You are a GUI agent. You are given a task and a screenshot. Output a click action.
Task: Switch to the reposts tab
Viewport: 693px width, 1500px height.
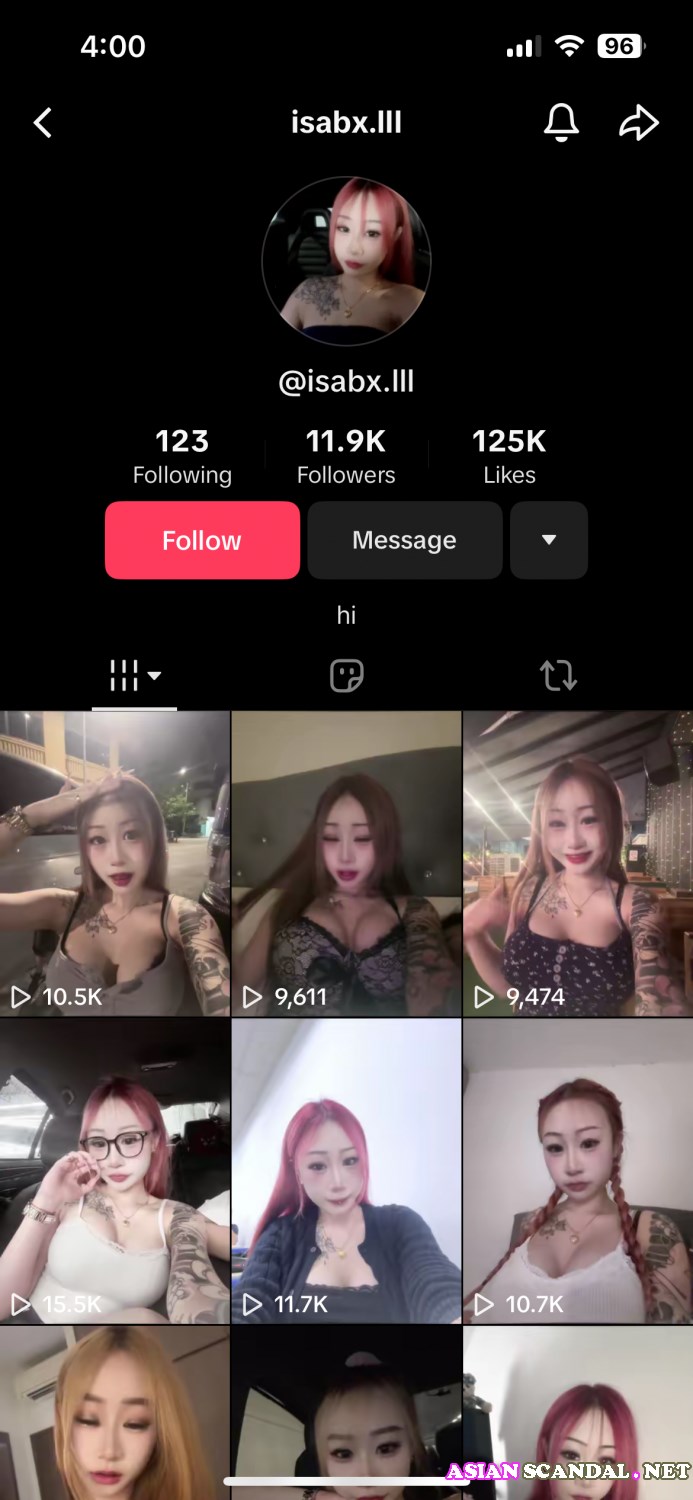point(558,676)
